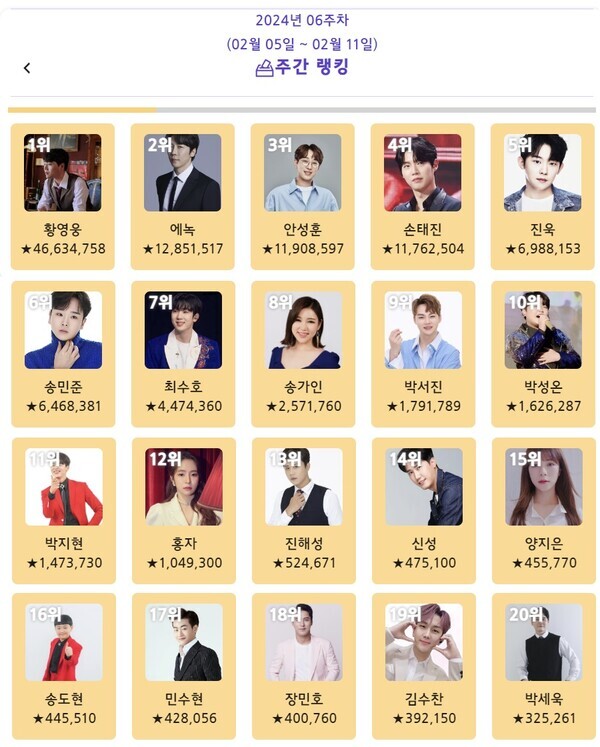This screenshot has height=747, width=600.
Task: Open rank 4 card 손태진
Action: coord(423,195)
